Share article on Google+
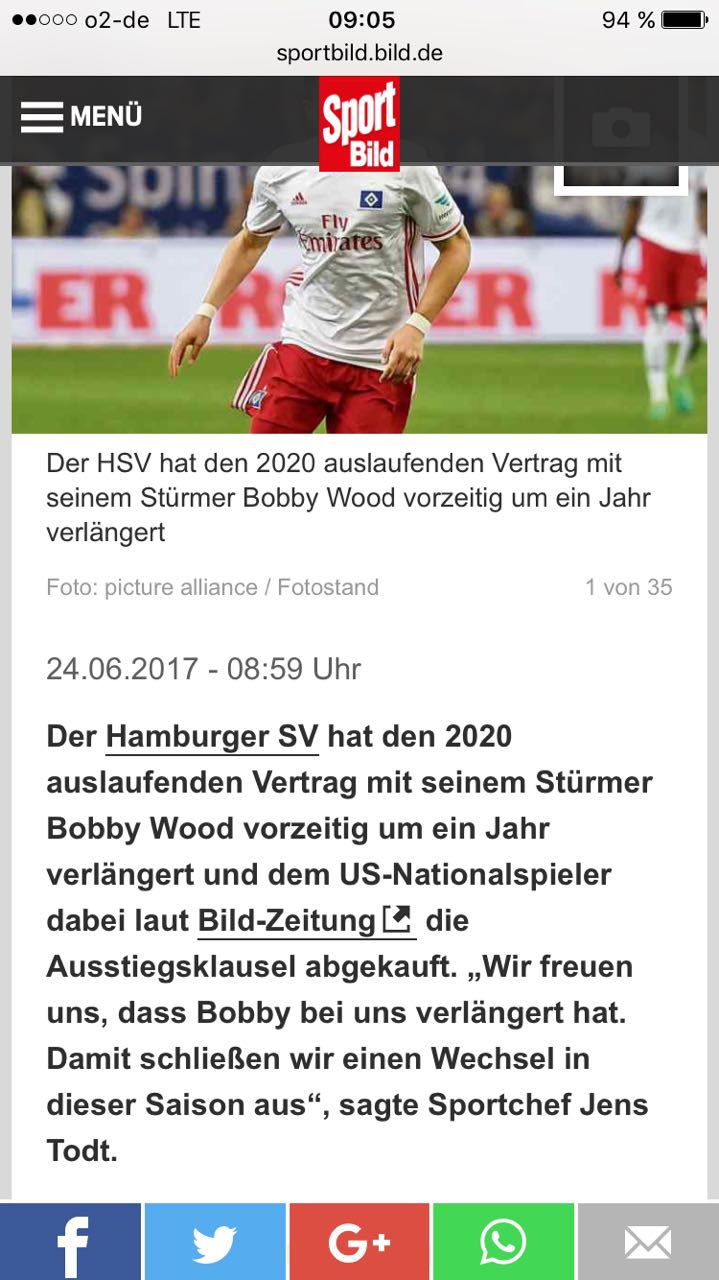719x1280 pixels. (x=359, y=1242)
